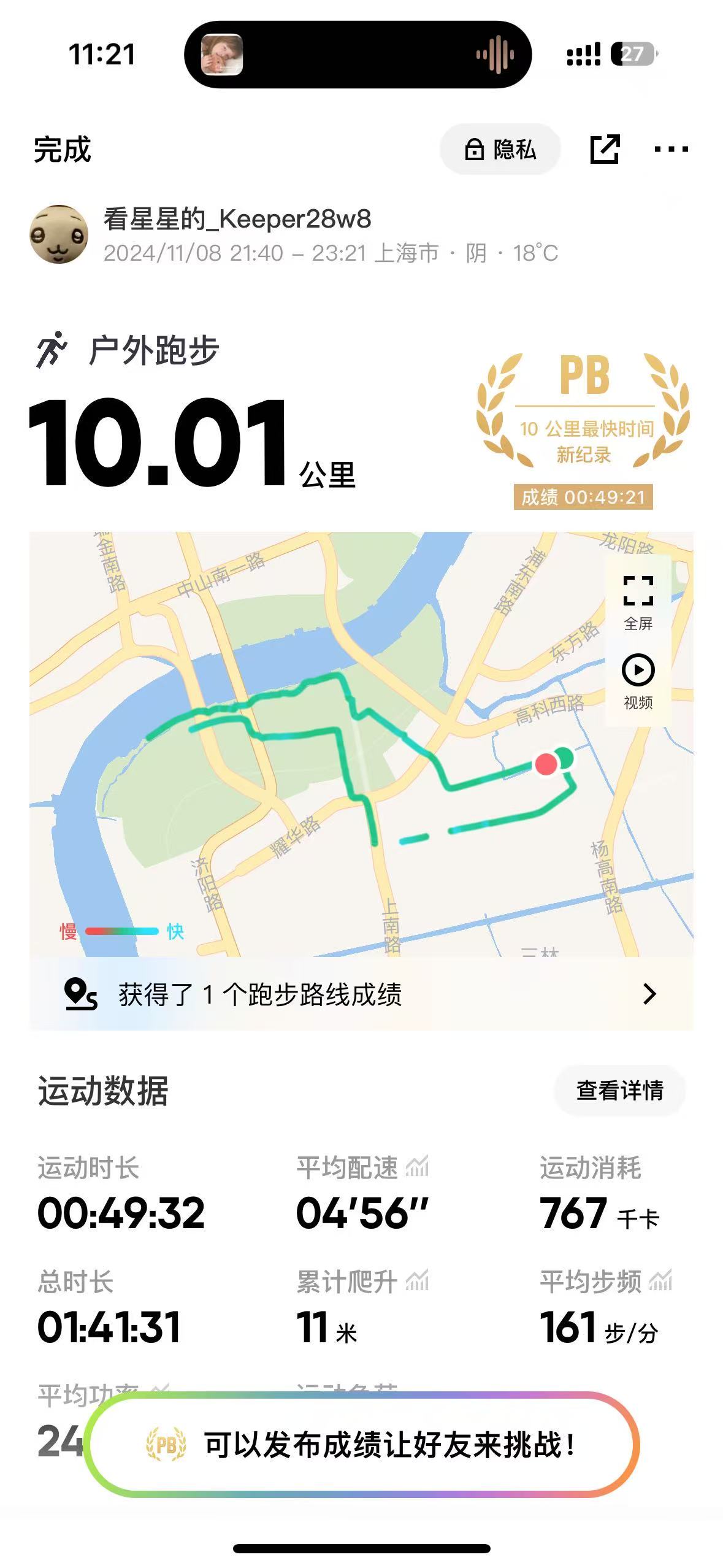Toggle the 隐私 privacy setting
Image resolution: width=723 pixels, height=1568 pixels.
pyautogui.click(x=503, y=150)
